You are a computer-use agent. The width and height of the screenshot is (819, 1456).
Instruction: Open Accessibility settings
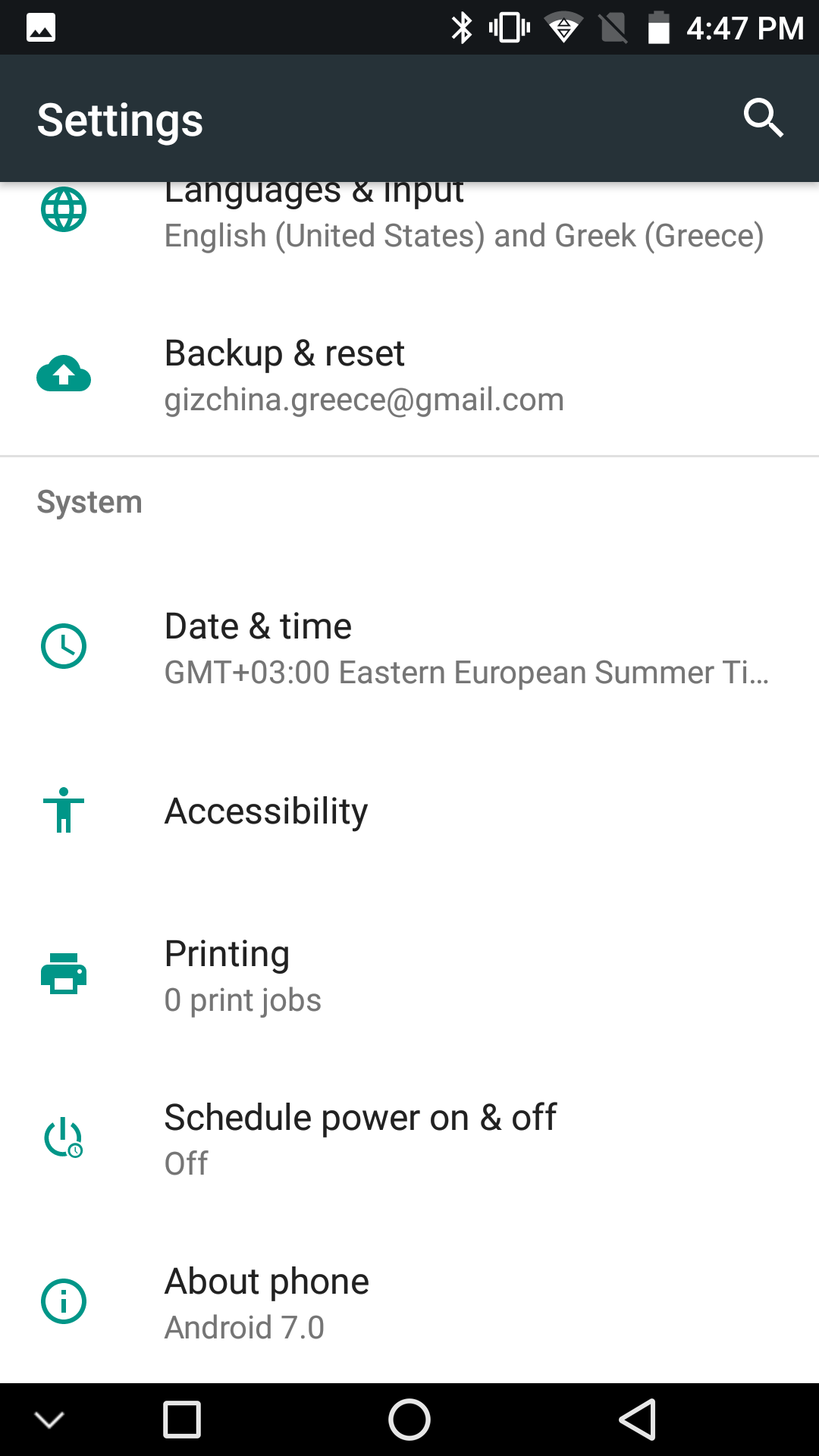click(x=409, y=811)
